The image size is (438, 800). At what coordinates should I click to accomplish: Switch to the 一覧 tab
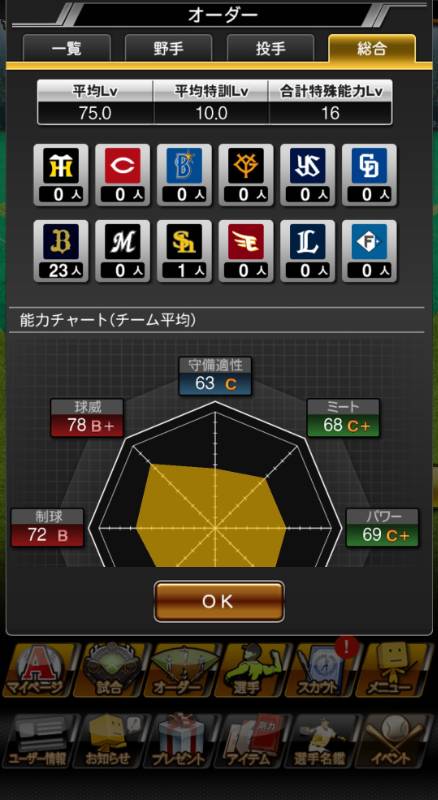click(x=66, y=48)
